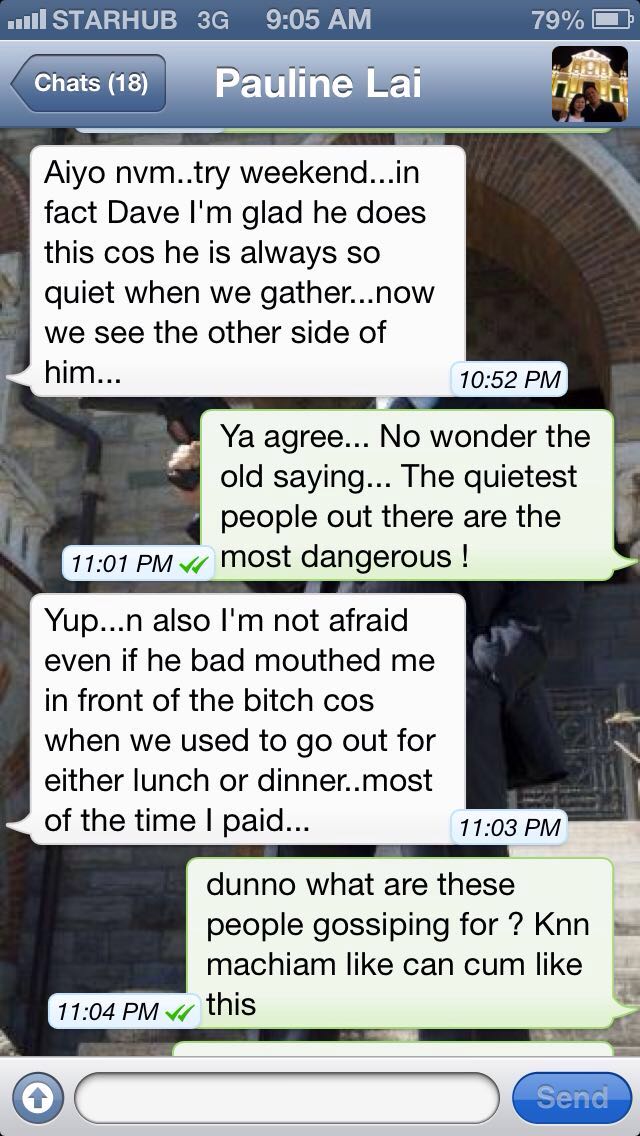Go back to the Chats list
Image resolution: width=640 pixels, height=1136 pixels.
88,83
